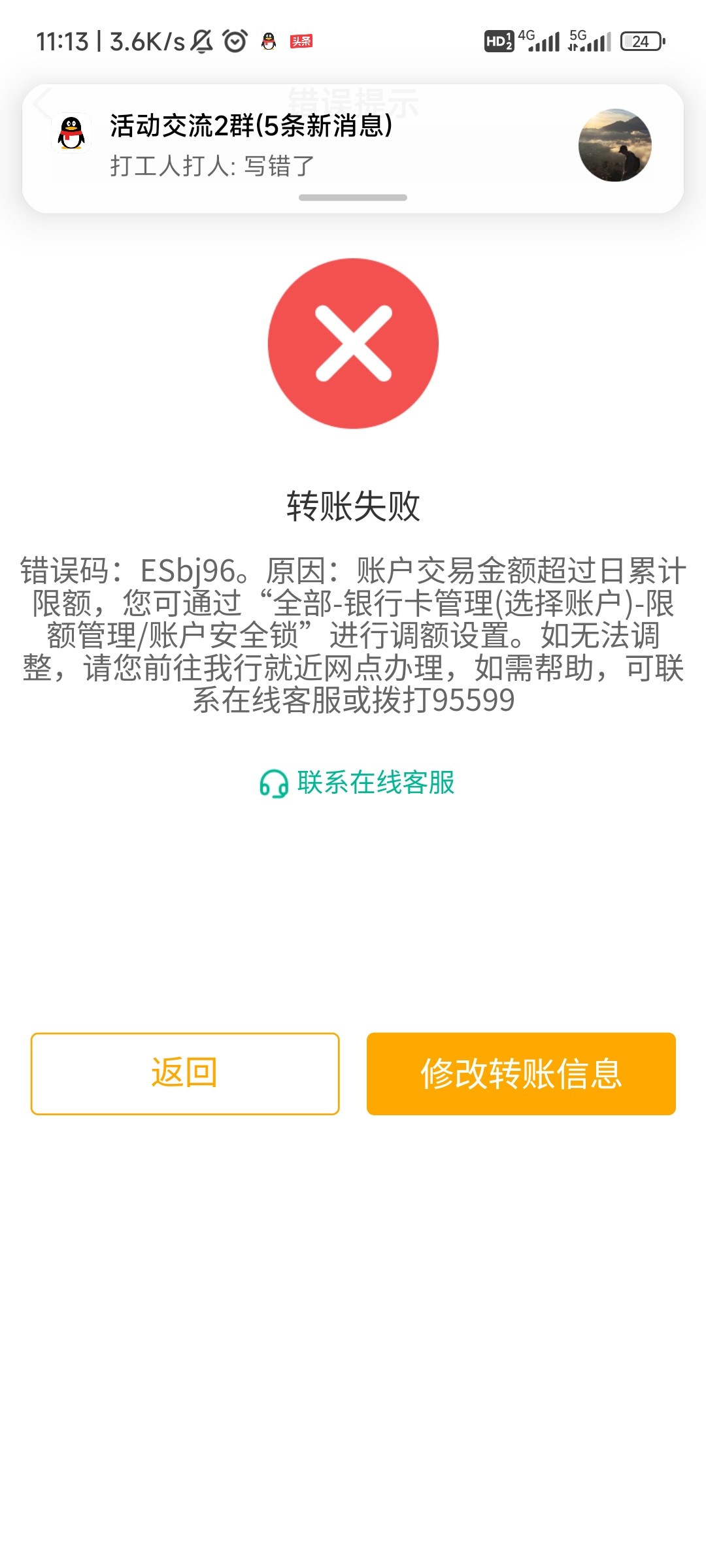Image resolution: width=706 pixels, height=1568 pixels.
Task: Tap the 修改转账信息 button
Action: (x=521, y=1075)
